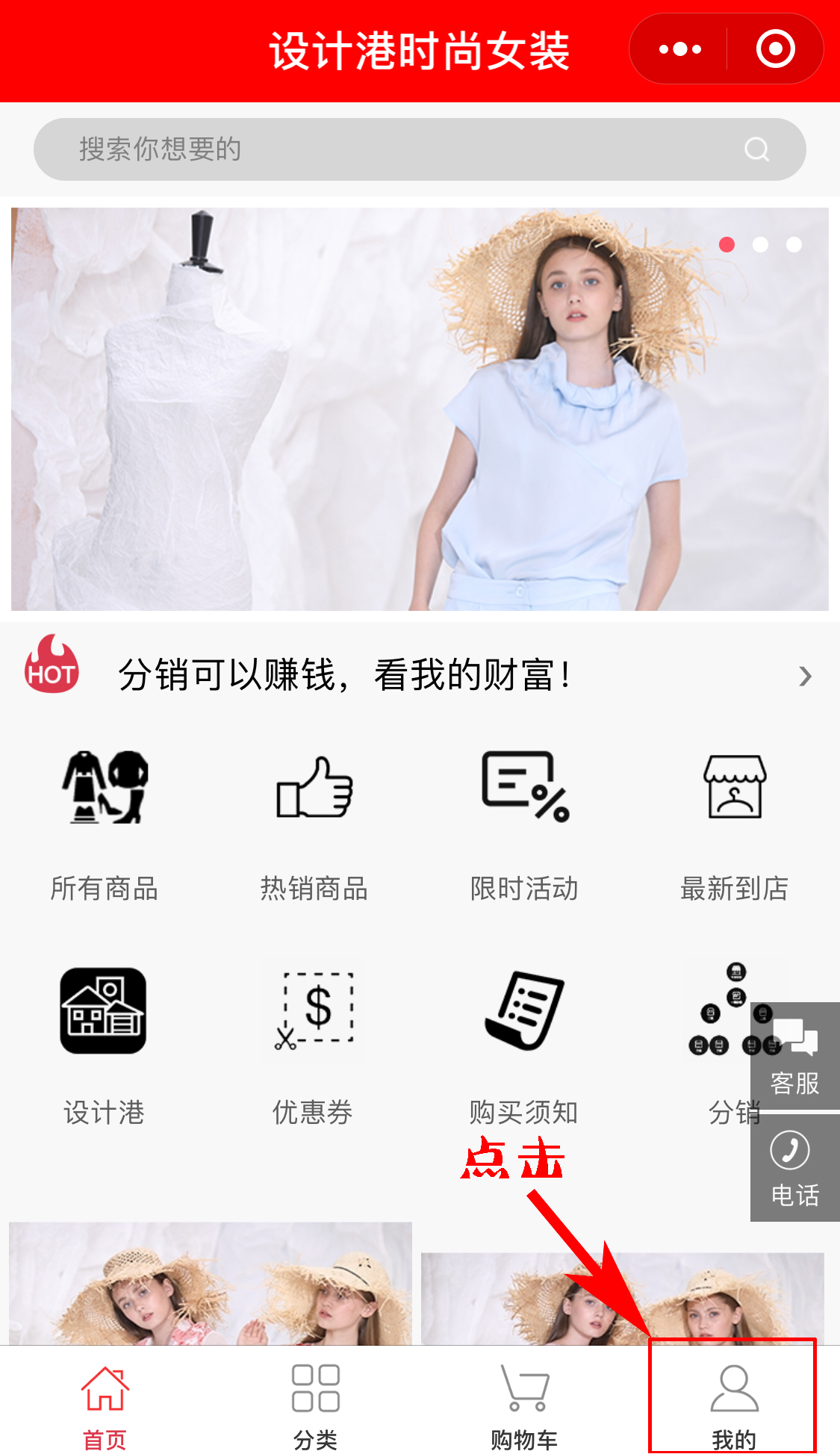Open the mini program more-options menu
840x1454 pixels.
point(679,49)
